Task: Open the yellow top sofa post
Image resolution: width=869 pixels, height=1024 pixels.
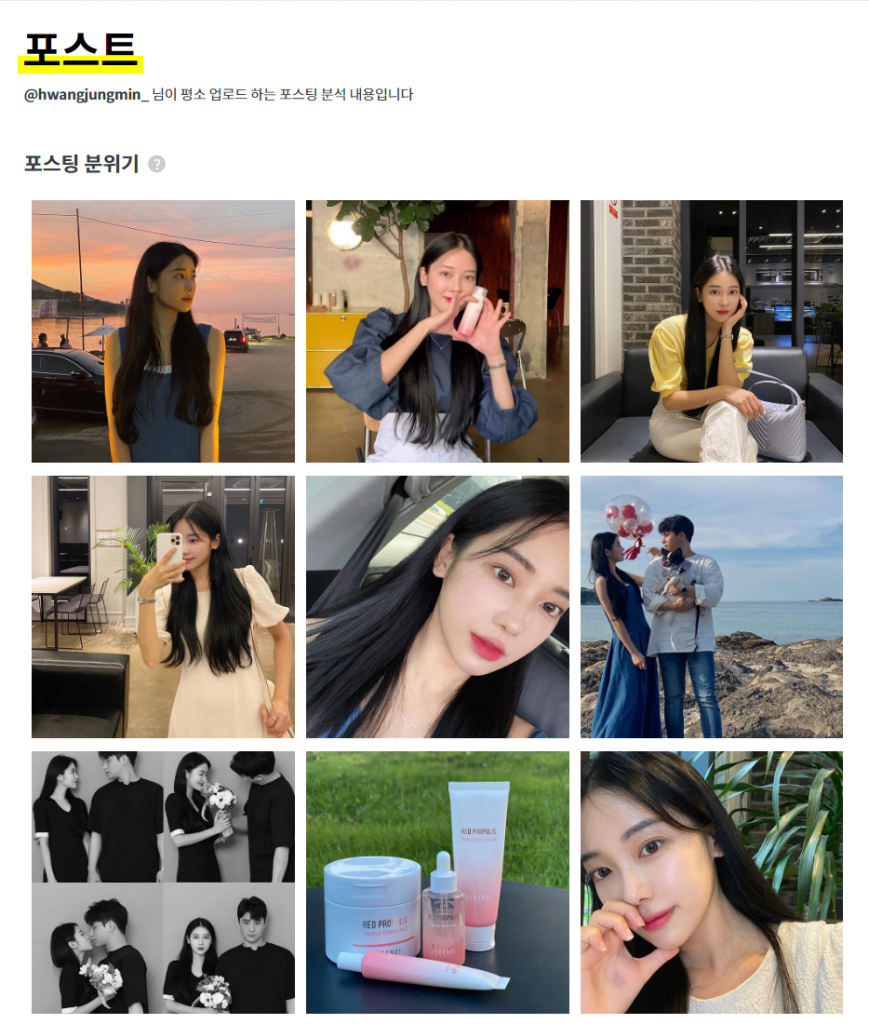Action: (711, 331)
